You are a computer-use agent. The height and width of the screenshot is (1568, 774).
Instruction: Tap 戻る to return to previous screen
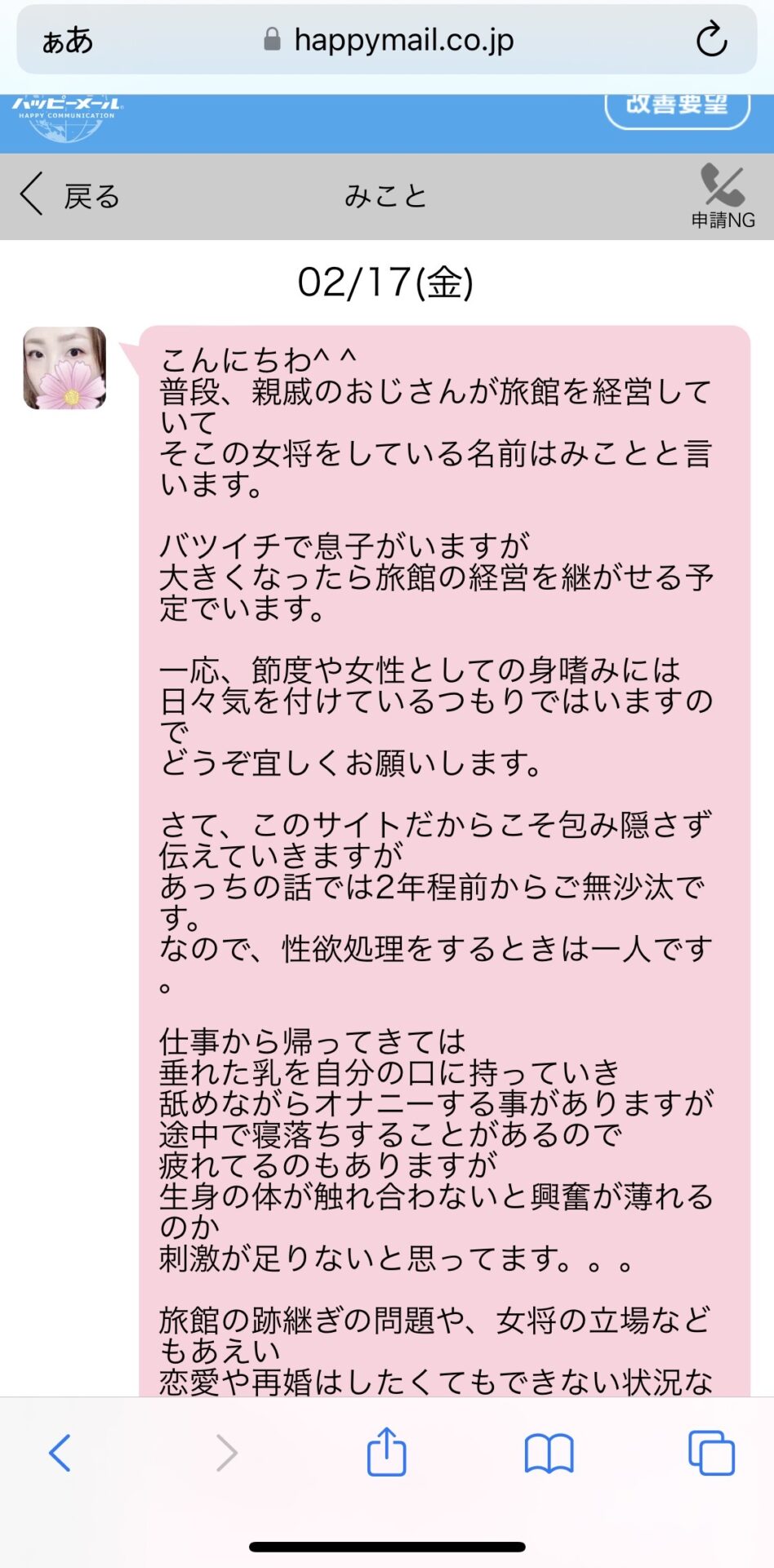[x=91, y=196]
